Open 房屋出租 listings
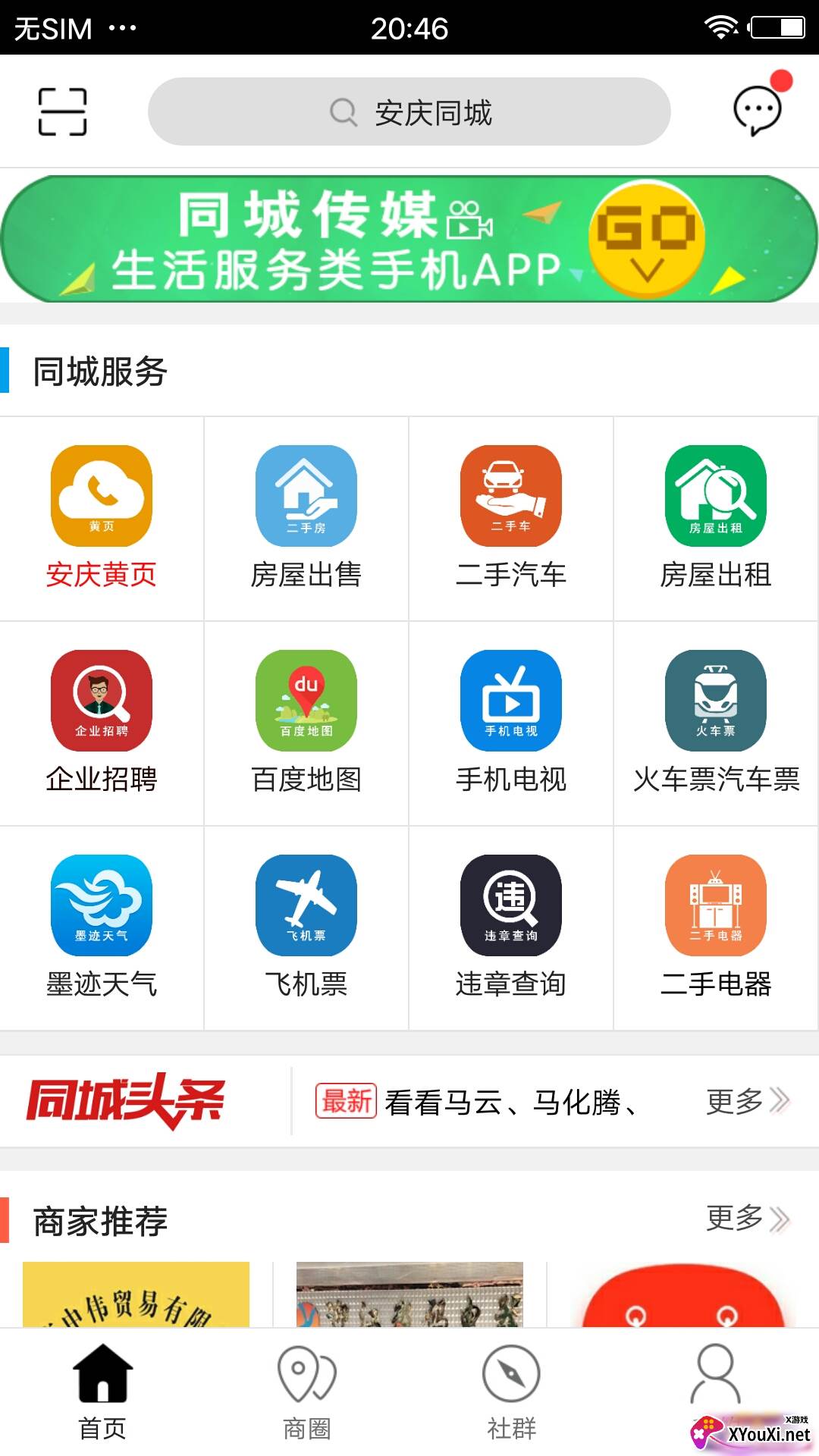 [716, 518]
